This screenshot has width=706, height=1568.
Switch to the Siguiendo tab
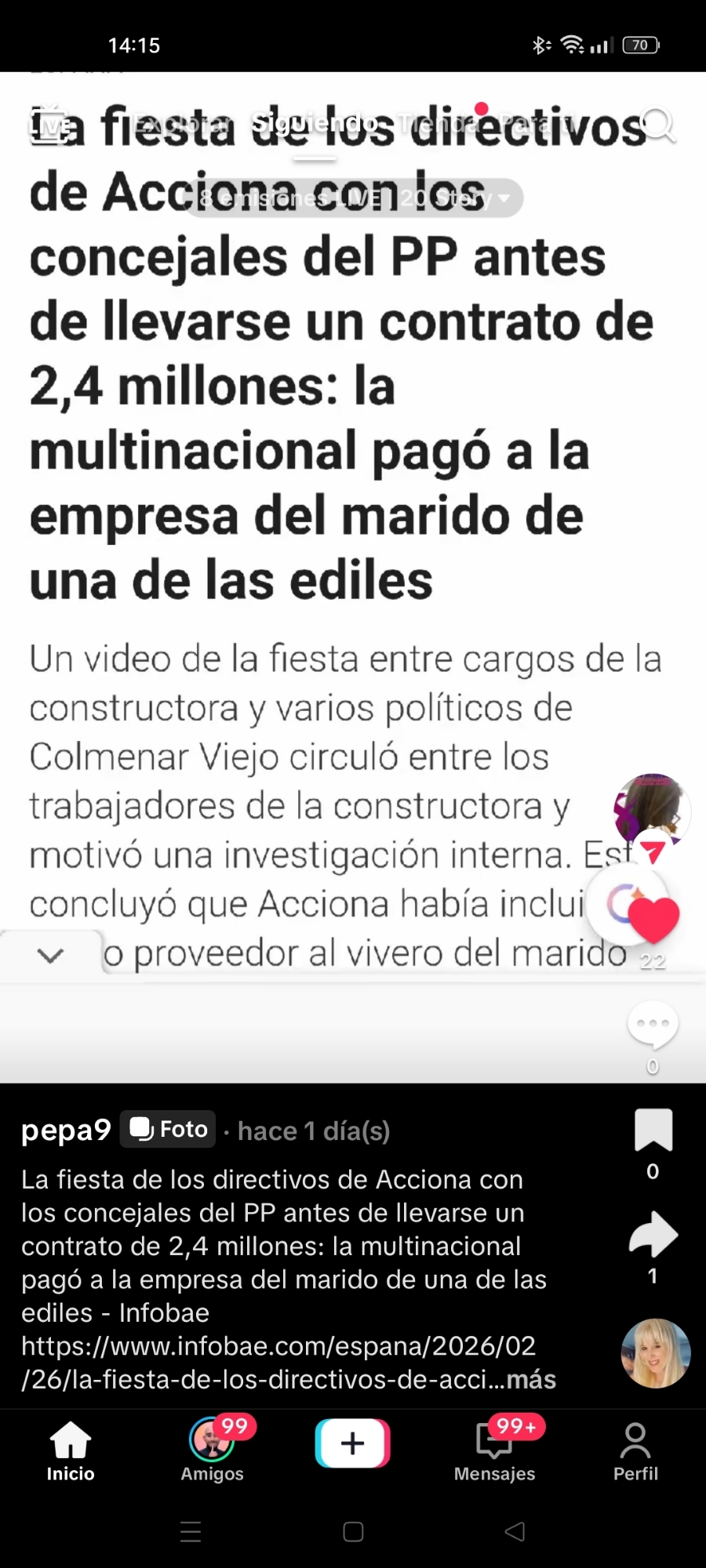click(314, 124)
